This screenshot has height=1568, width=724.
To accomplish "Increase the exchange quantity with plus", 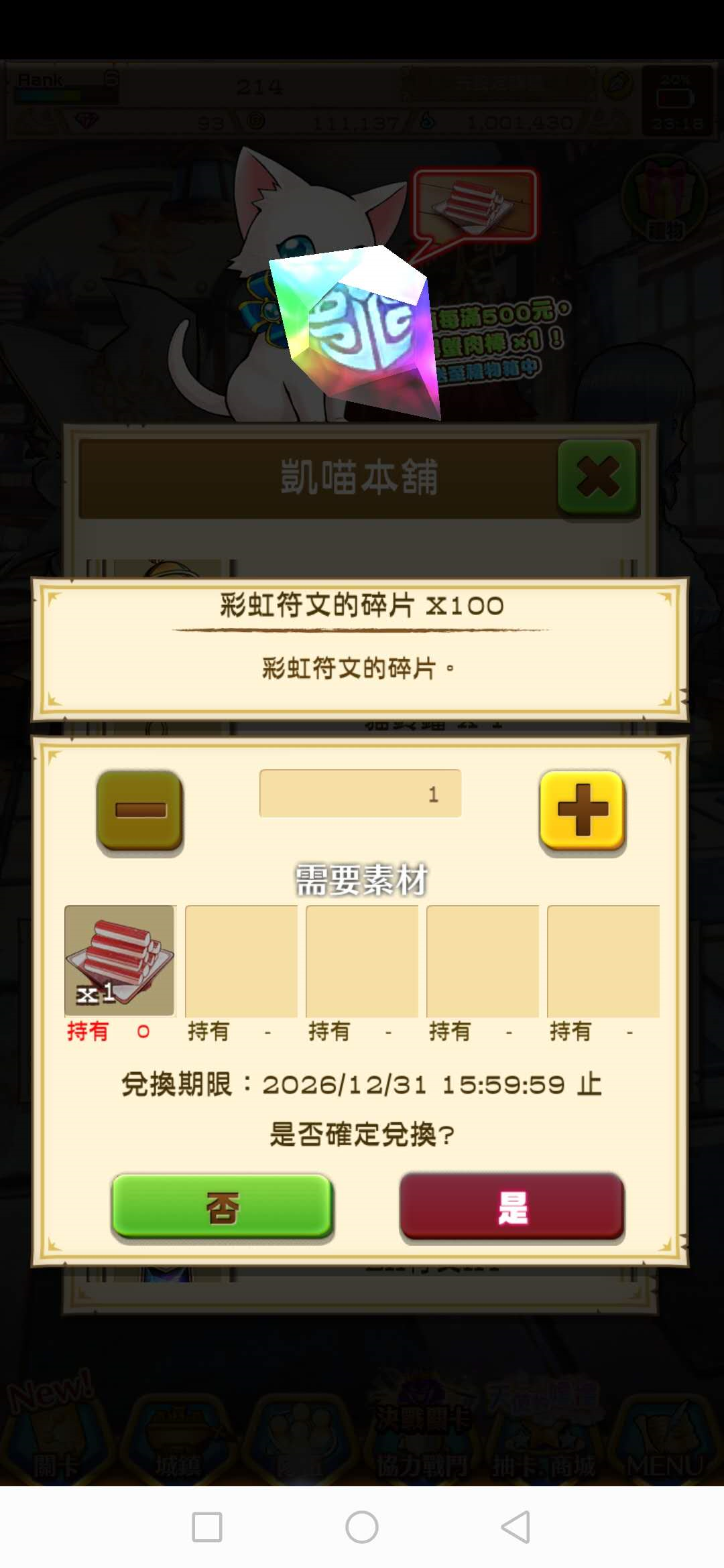I will tap(582, 809).
